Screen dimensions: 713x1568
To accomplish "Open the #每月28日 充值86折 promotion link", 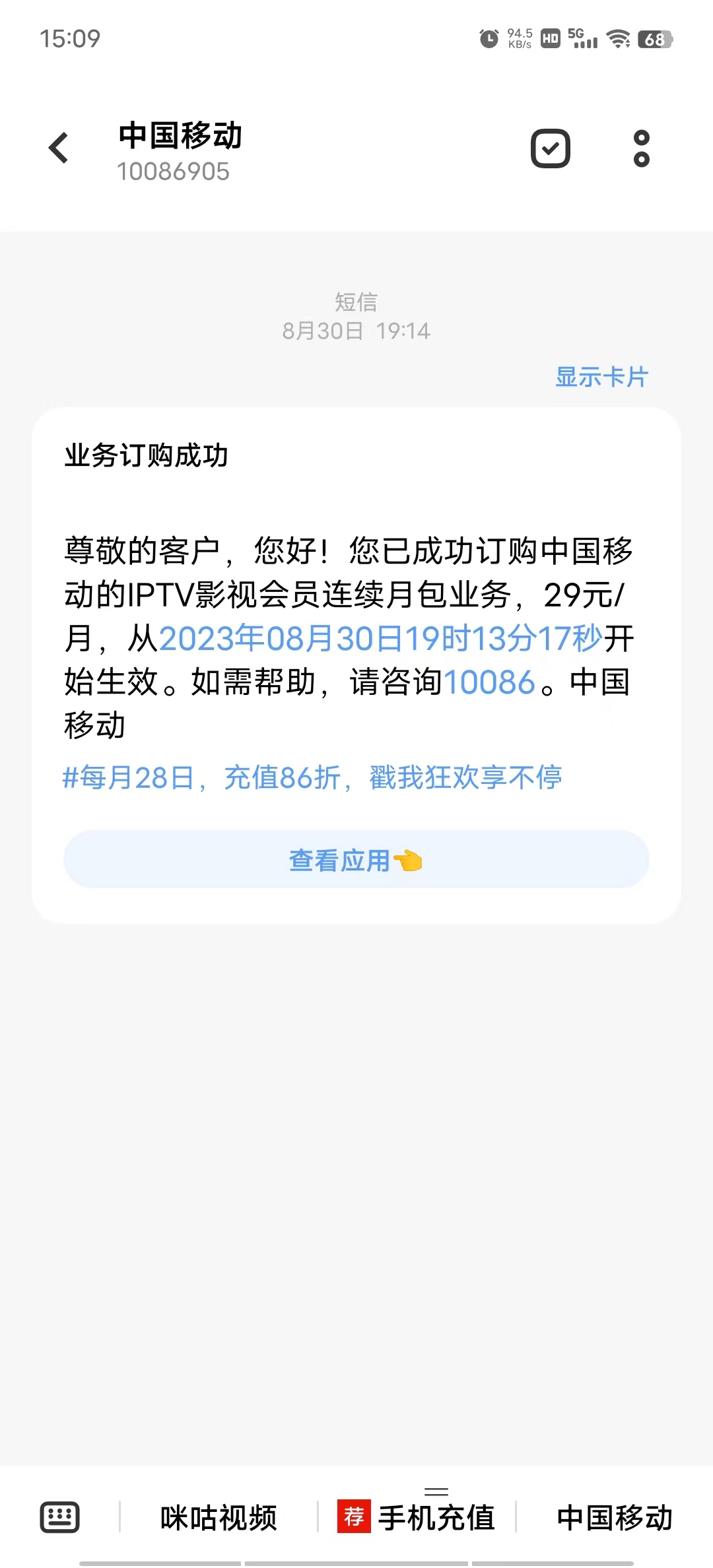I will tap(312, 777).
